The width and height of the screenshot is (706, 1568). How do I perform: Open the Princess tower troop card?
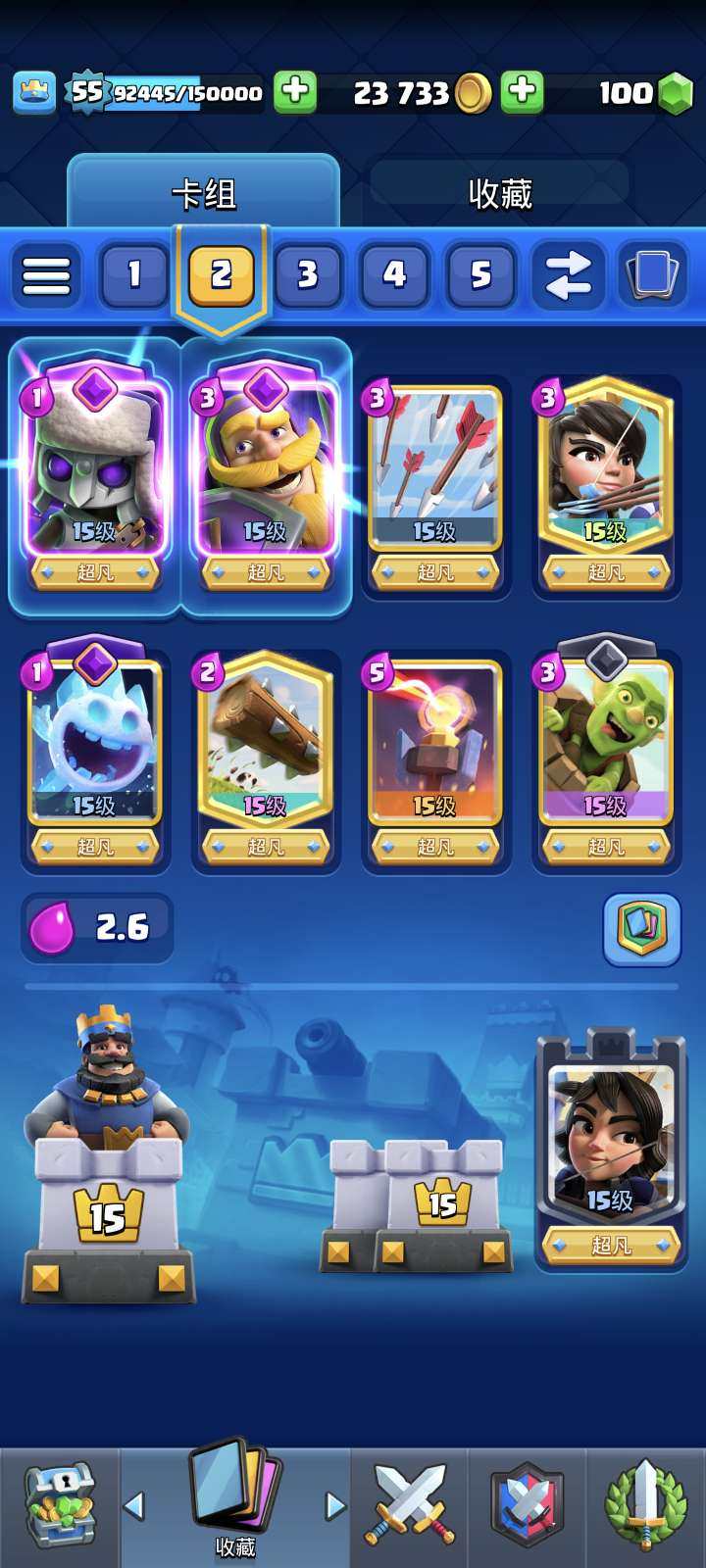click(x=610, y=1137)
